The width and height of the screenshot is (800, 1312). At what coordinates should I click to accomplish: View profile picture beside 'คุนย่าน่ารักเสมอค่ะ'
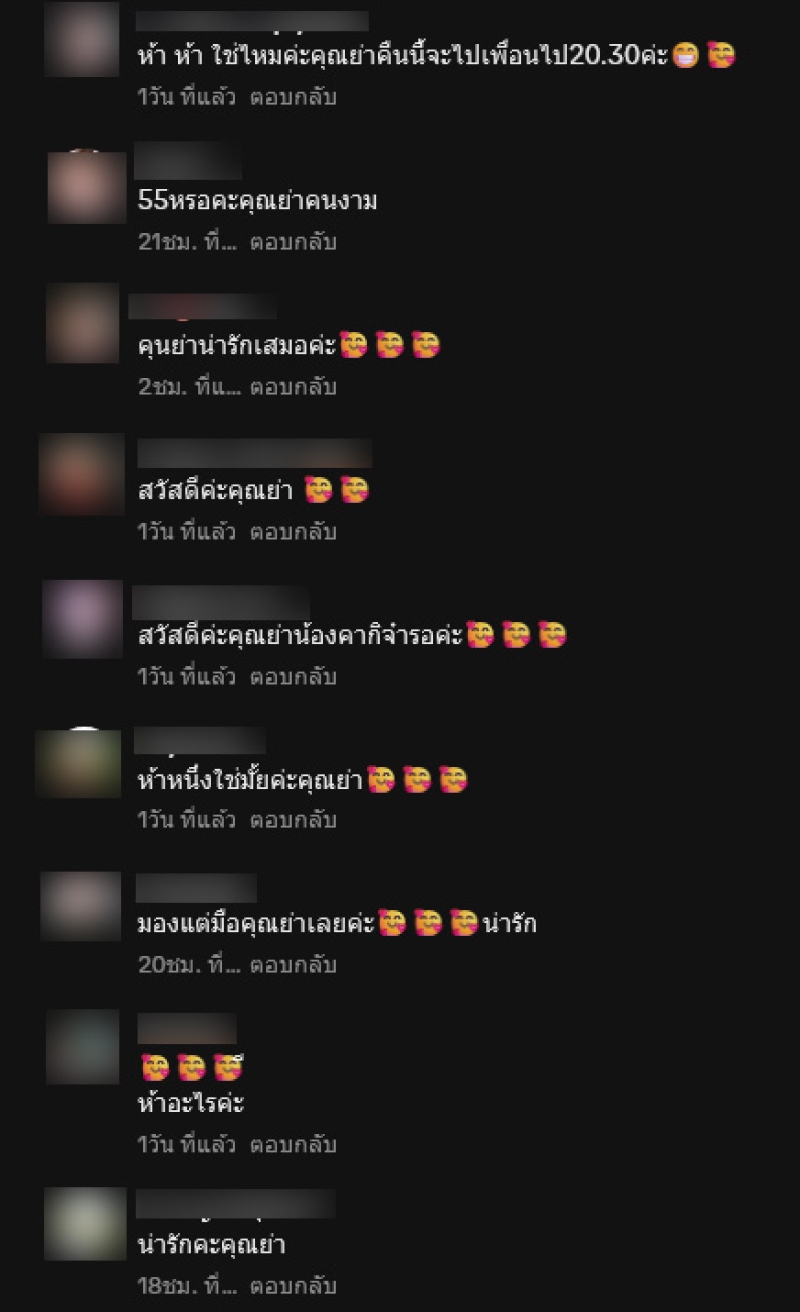[x=83, y=323]
